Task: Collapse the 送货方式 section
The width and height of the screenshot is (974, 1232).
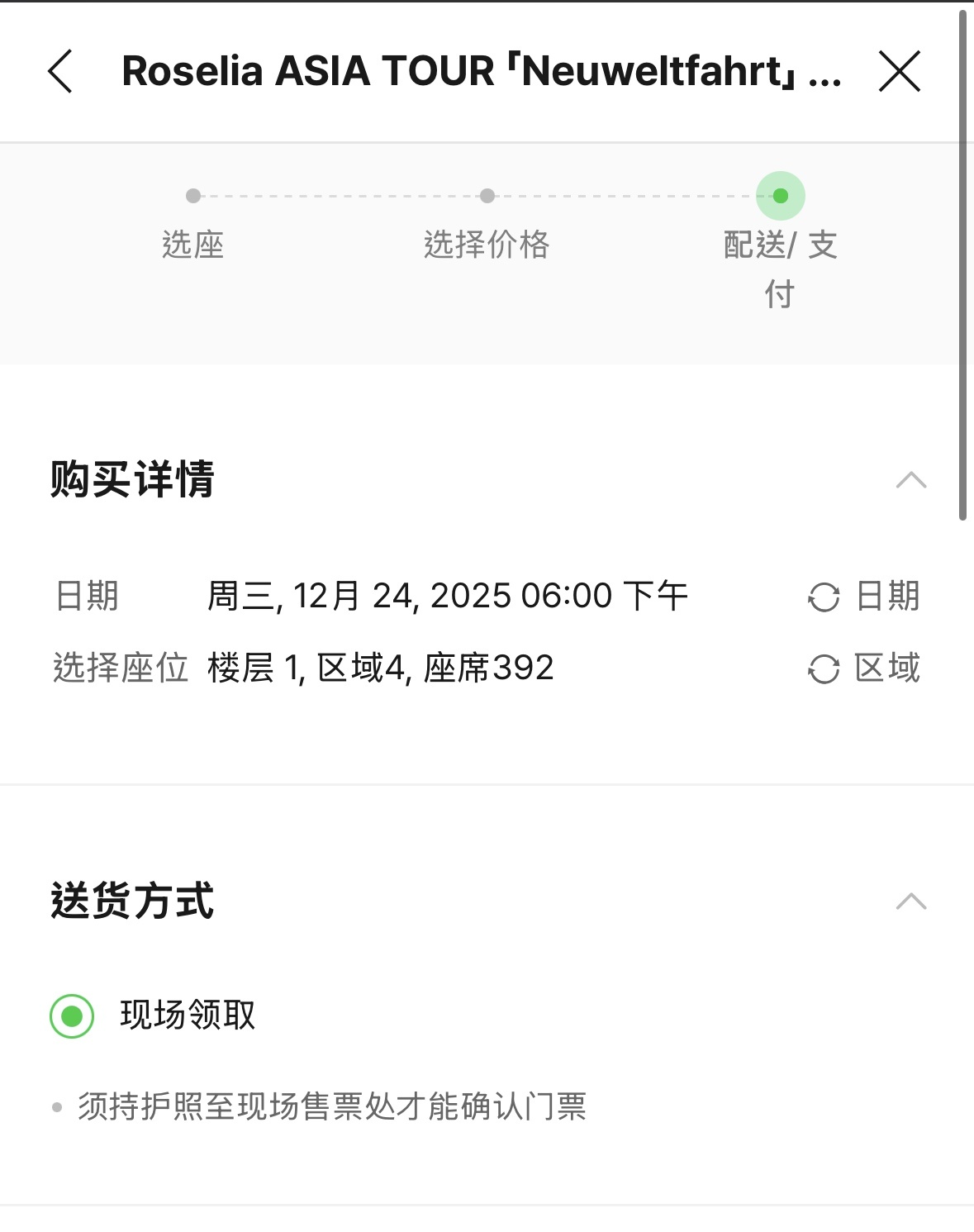Action: tap(911, 901)
